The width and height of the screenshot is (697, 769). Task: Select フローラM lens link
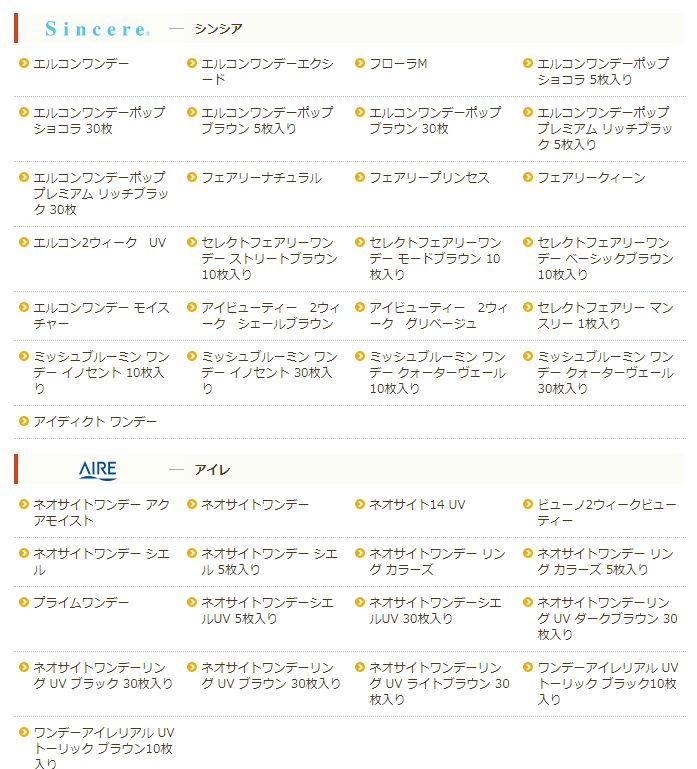398,64
